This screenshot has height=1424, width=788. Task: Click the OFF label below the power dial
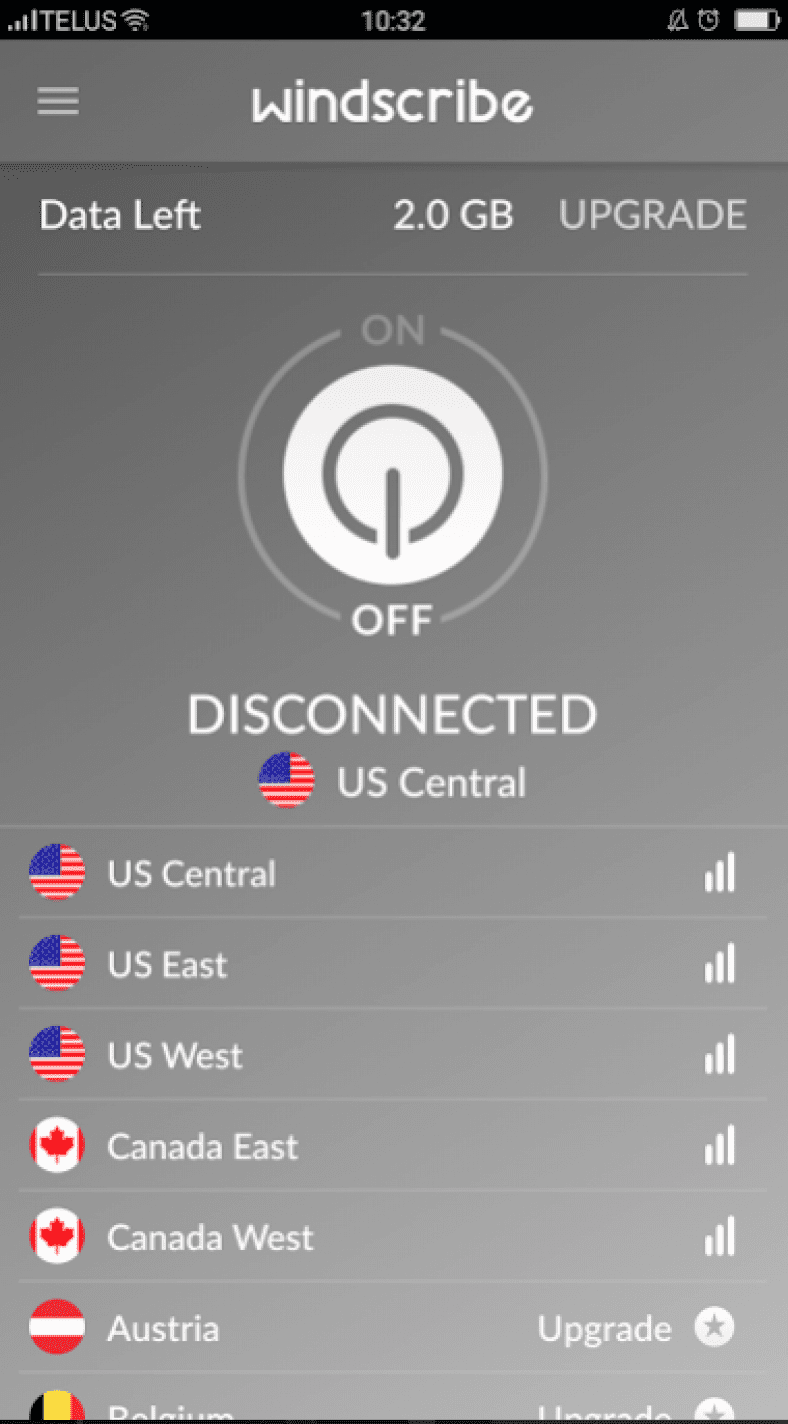(393, 619)
